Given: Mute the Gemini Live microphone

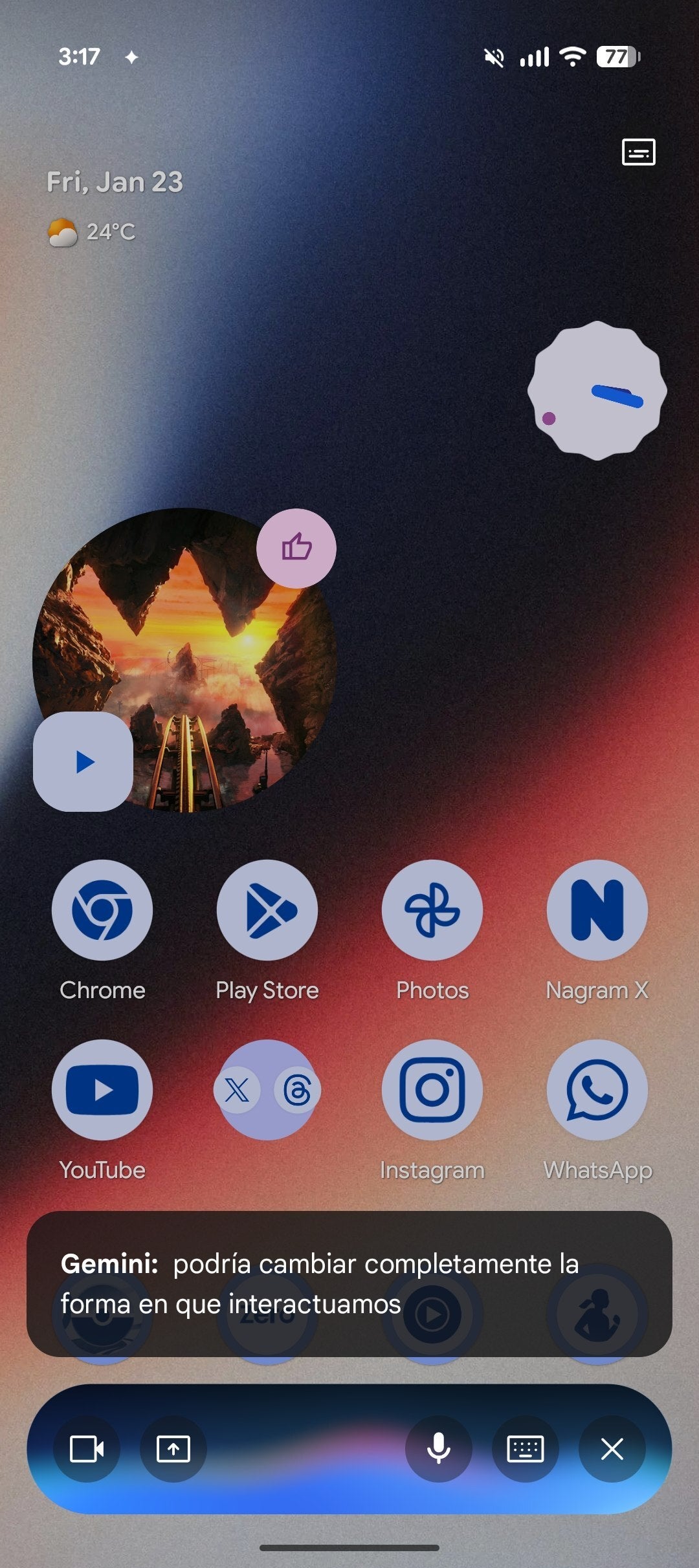Looking at the screenshot, I should 439,1449.
